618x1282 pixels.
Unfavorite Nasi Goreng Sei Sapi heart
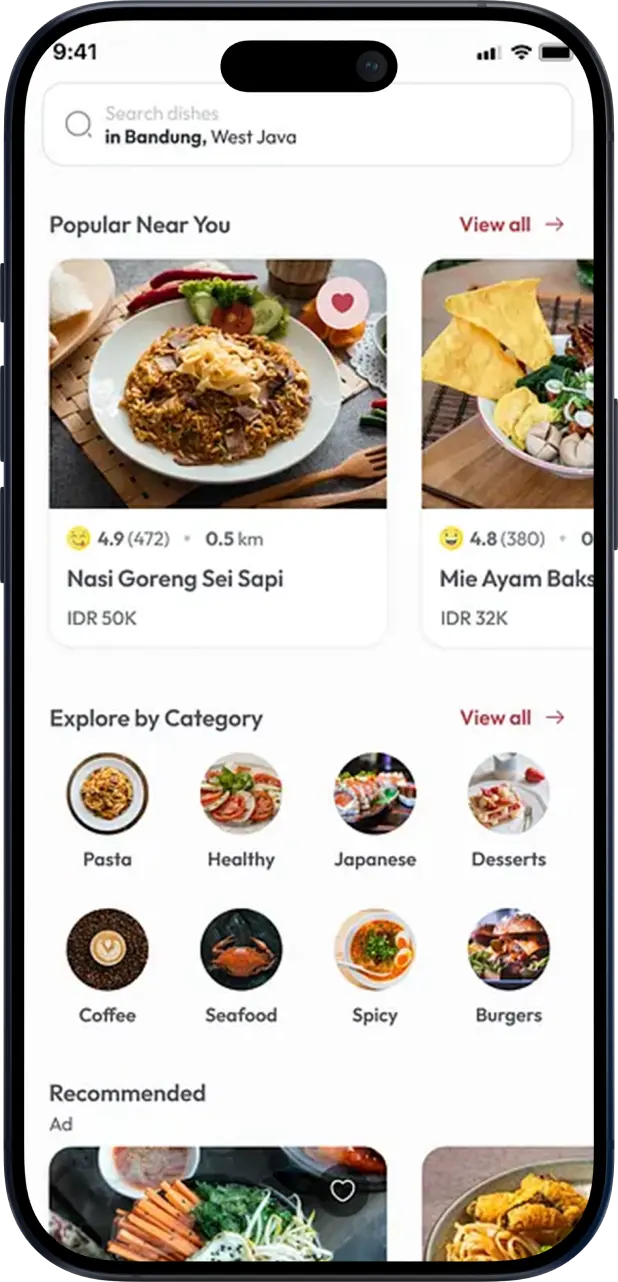pyautogui.click(x=343, y=302)
